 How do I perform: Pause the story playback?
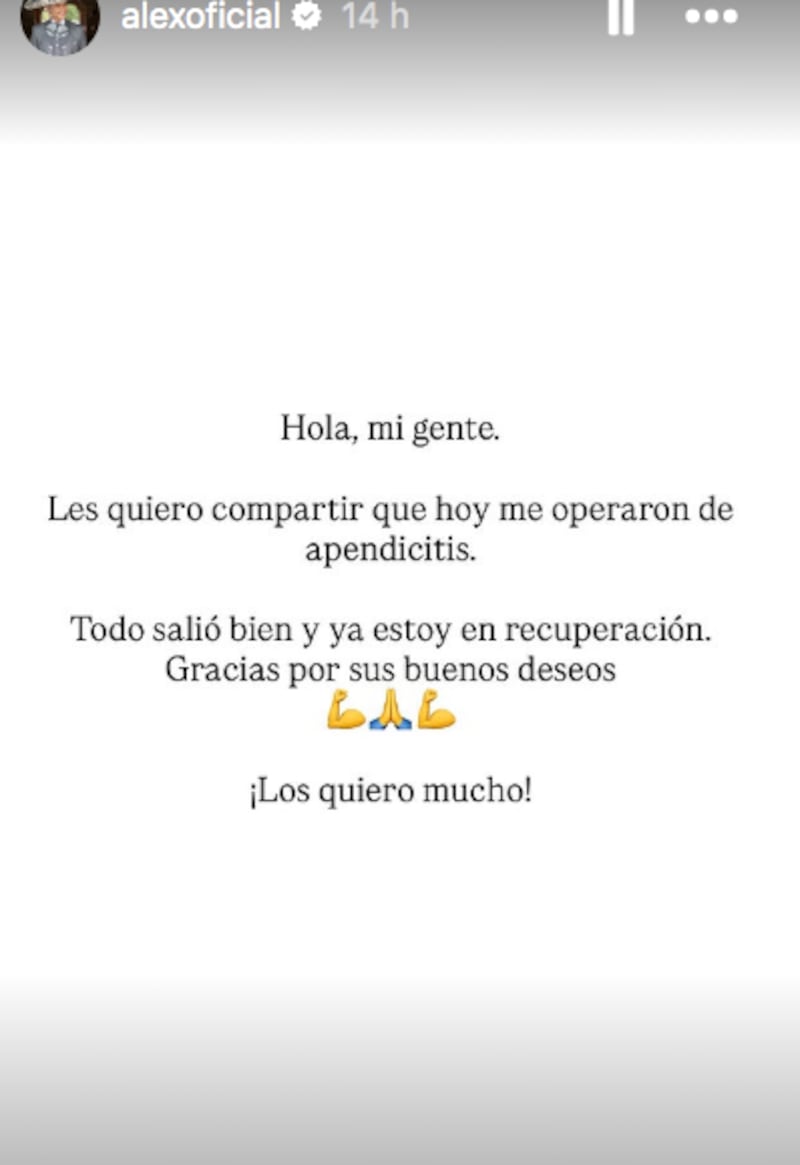(x=621, y=16)
